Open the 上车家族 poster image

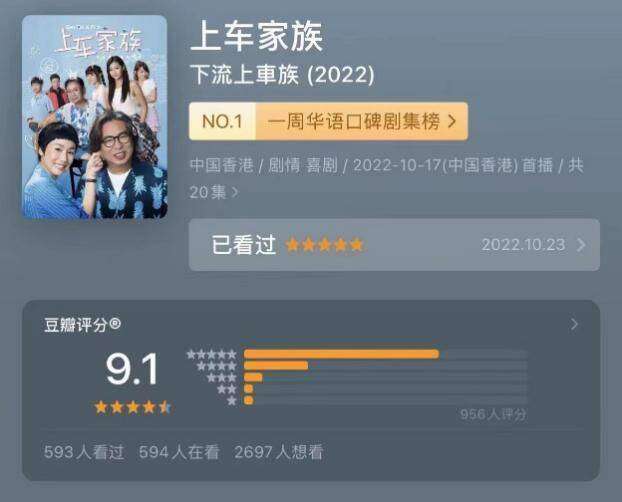point(95,117)
